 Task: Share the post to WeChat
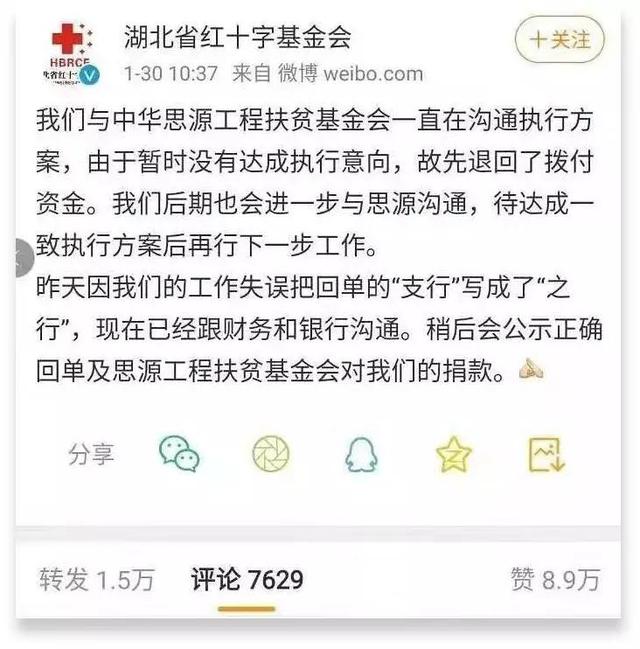(x=180, y=454)
